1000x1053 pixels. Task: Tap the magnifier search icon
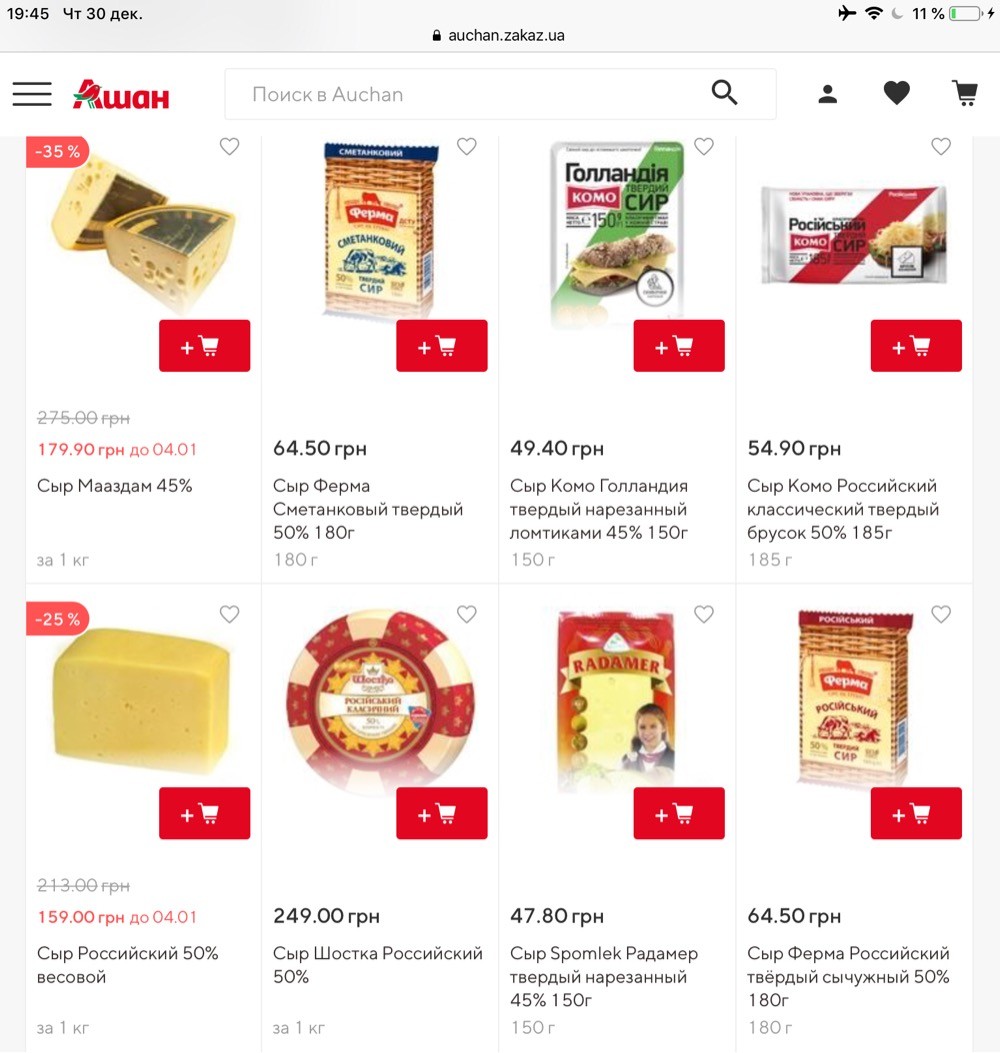click(725, 93)
